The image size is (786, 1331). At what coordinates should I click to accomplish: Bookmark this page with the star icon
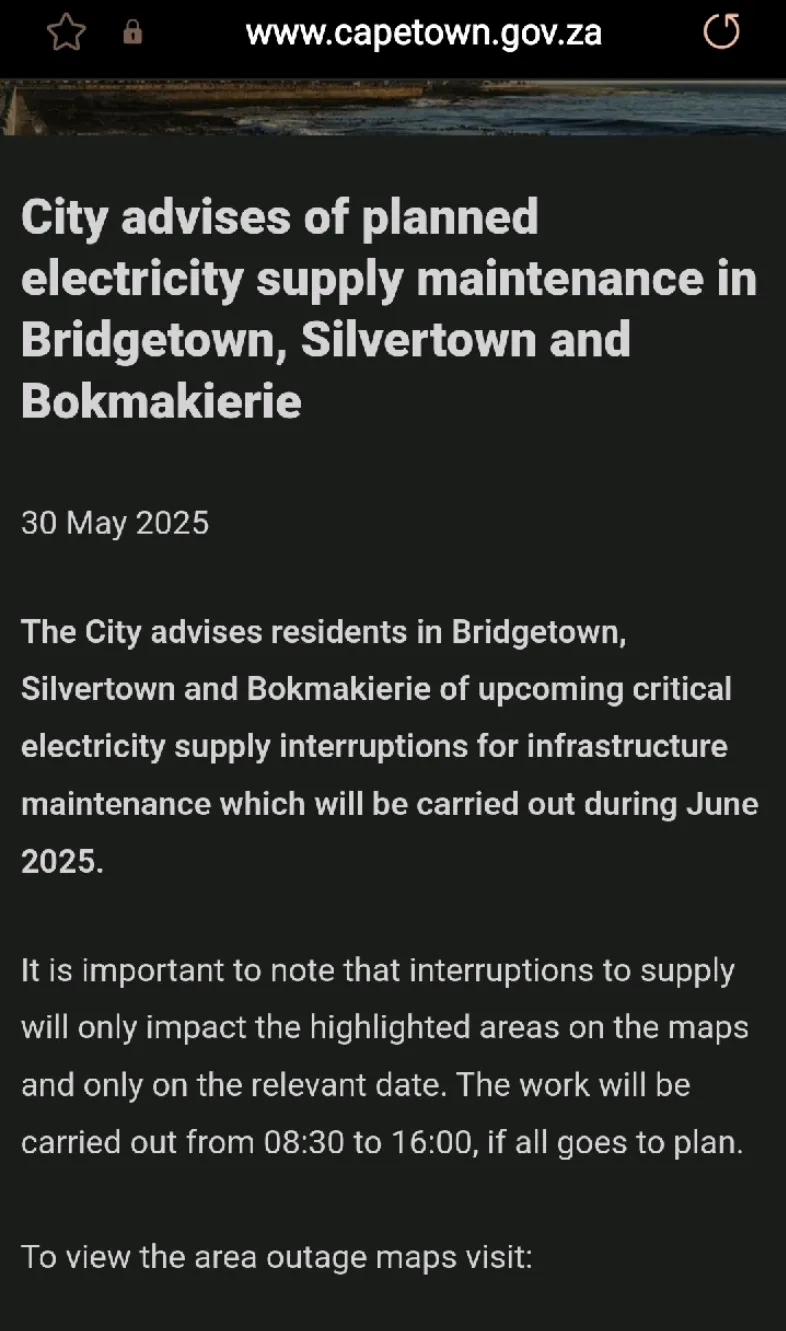67,33
